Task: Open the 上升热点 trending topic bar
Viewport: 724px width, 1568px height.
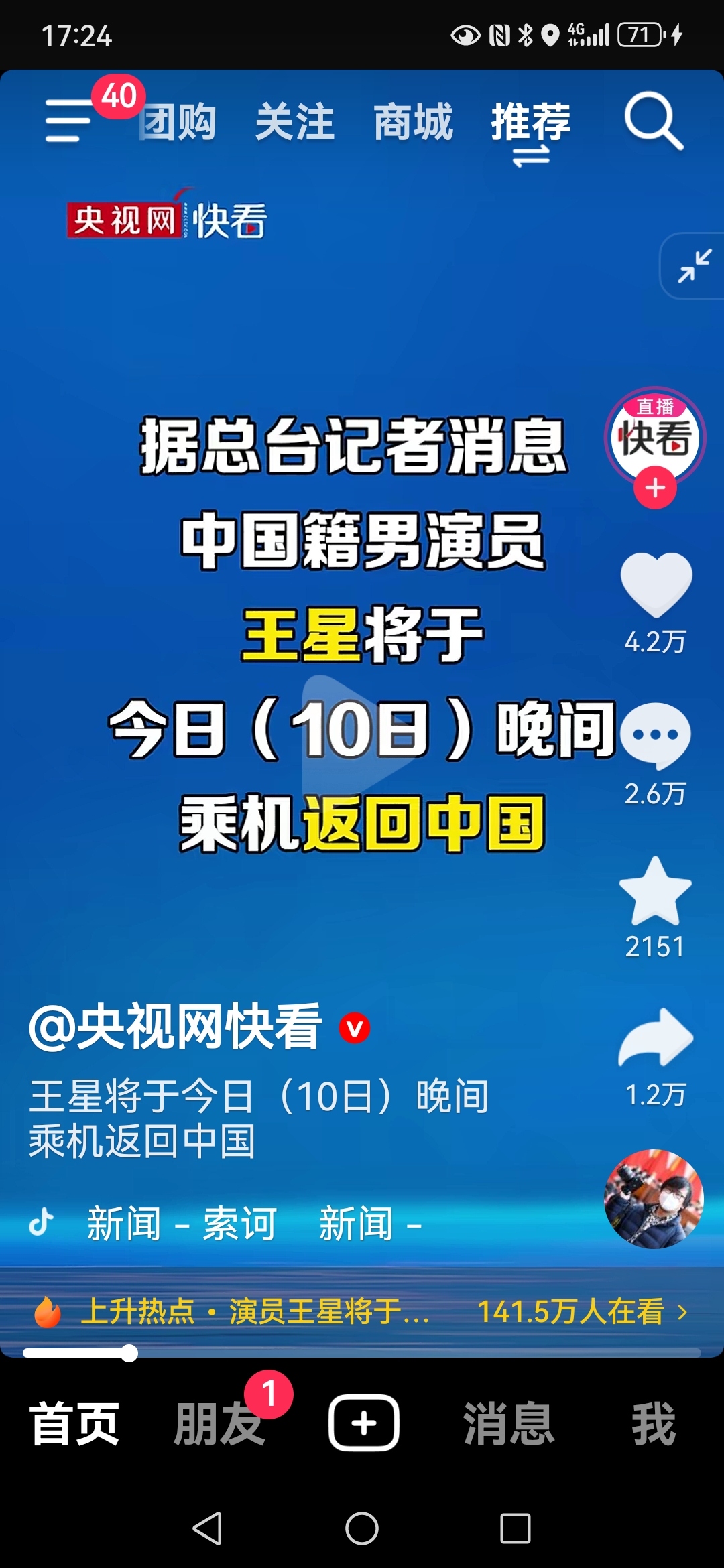Action: point(362,1311)
